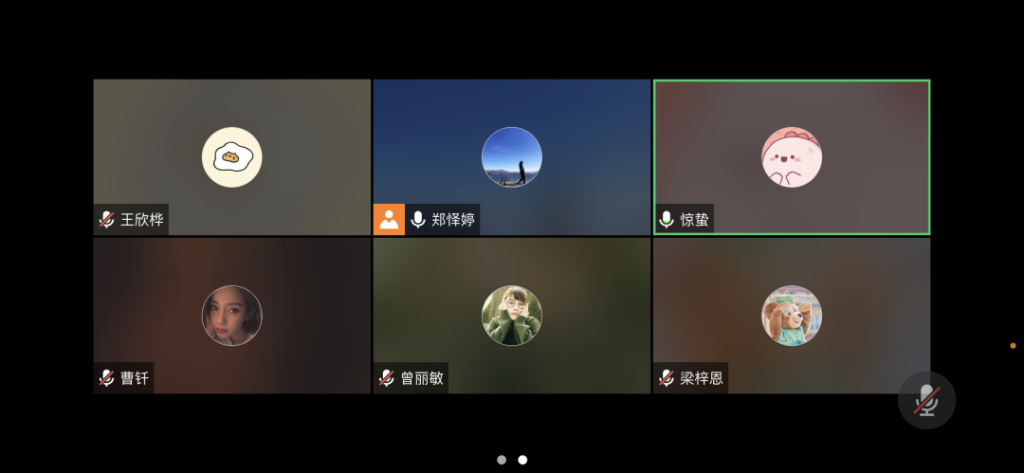Image resolution: width=1024 pixels, height=473 pixels.
Task: Select 郑怿婷's video tile
Action: (x=511, y=157)
